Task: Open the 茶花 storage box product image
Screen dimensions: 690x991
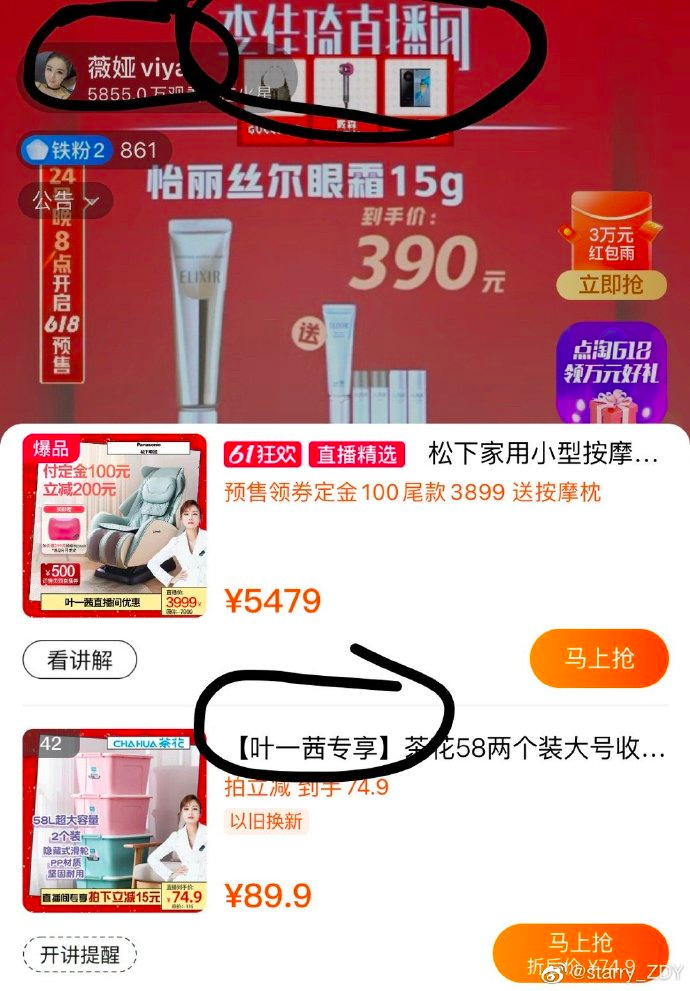Action: pyautogui.click(x=114, y=820)
